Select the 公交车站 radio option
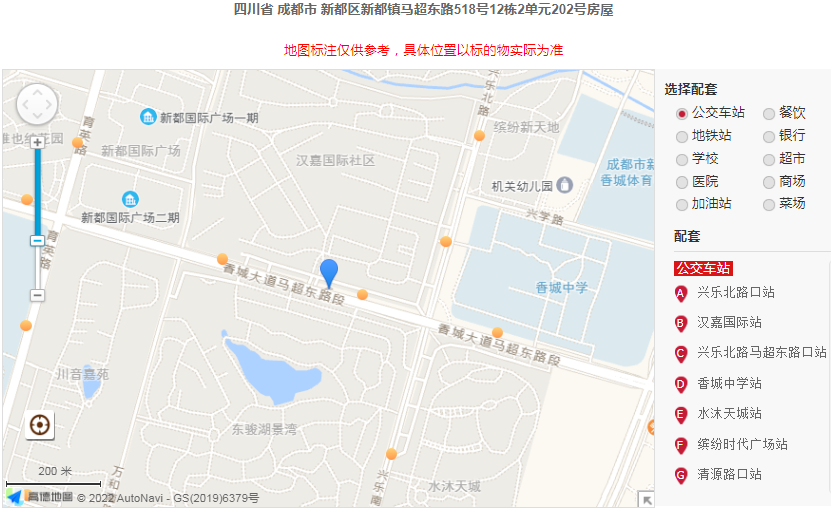This screenshot has height=509, width=831. (682, 114)
